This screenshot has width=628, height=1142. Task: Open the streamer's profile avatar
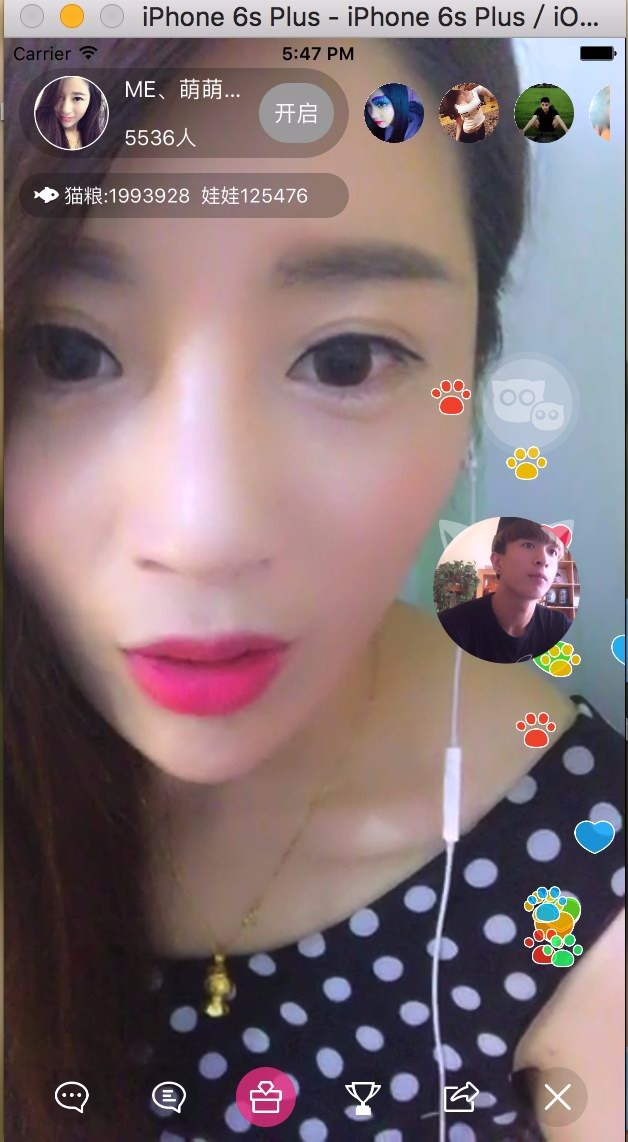point(71,113)
